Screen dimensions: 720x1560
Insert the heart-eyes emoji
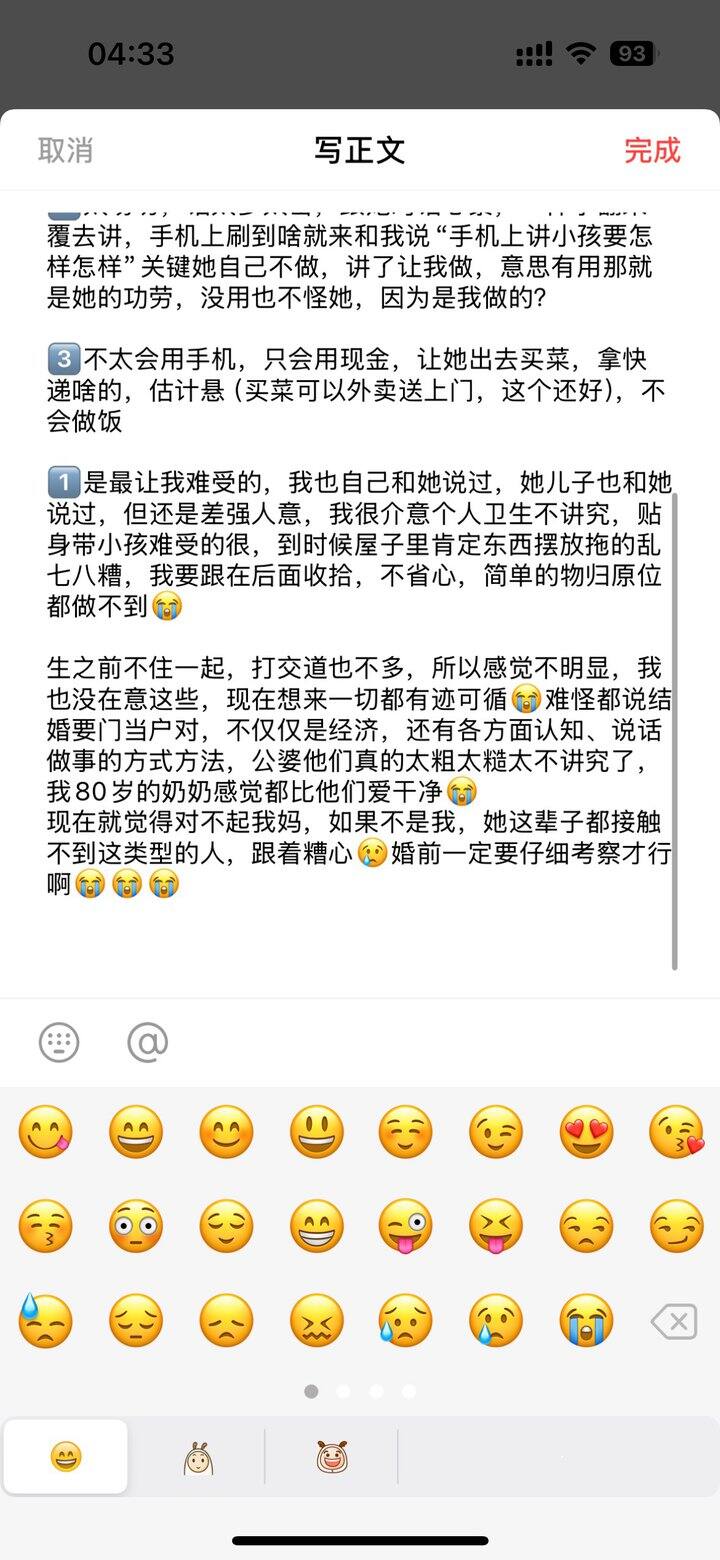click(x=586, y=1134)
